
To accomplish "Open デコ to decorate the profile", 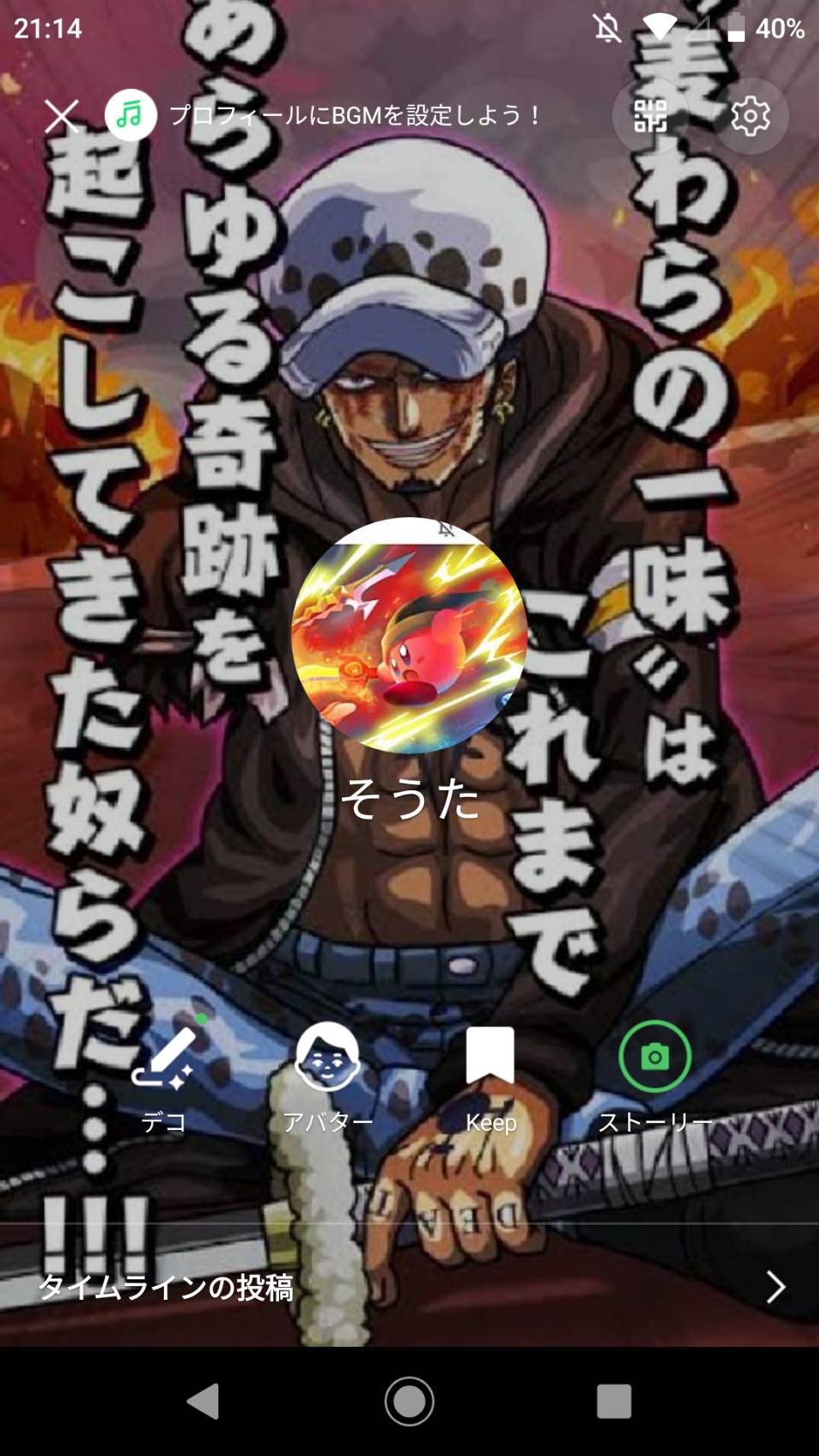I will pyautogui.click(x=163, y=1077).
